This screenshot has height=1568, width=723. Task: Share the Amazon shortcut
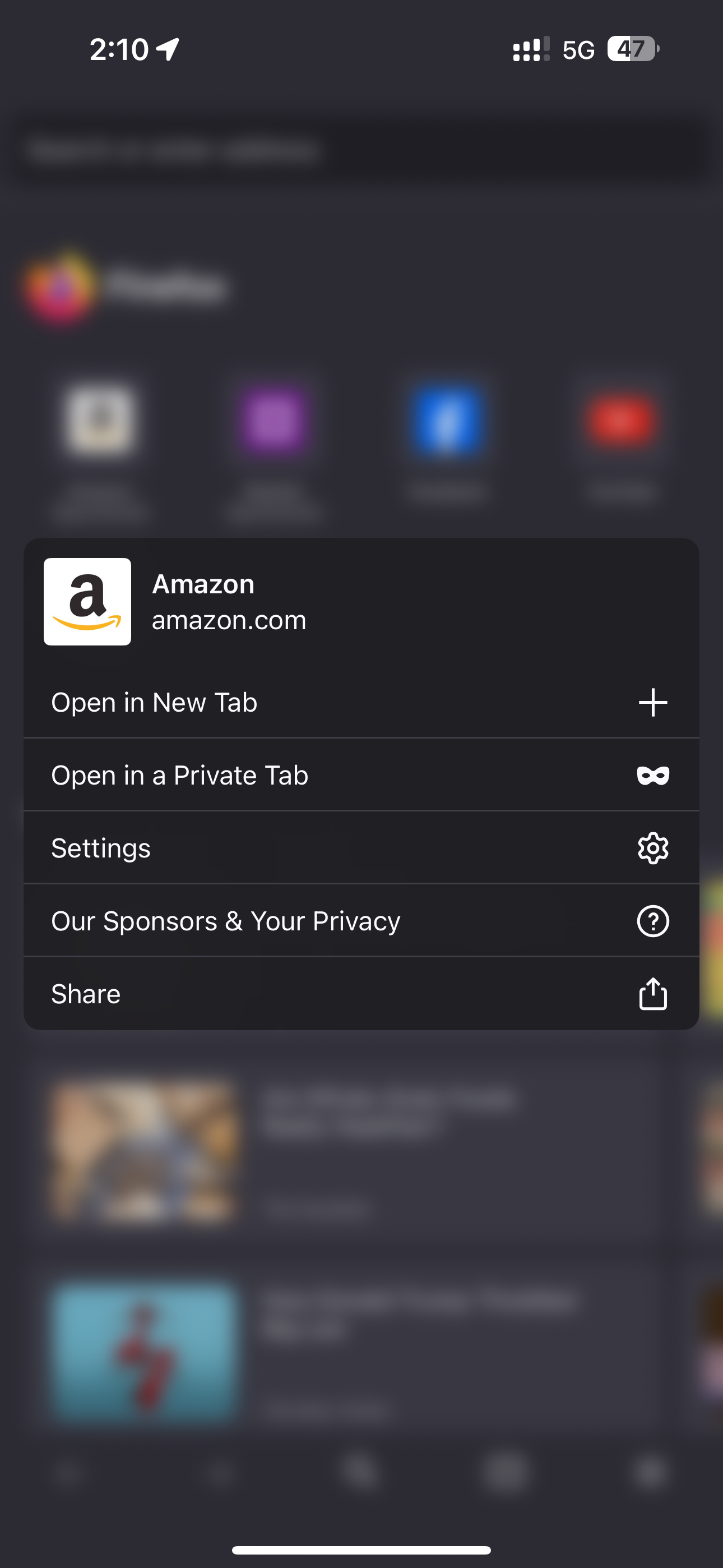coord(361,994)
